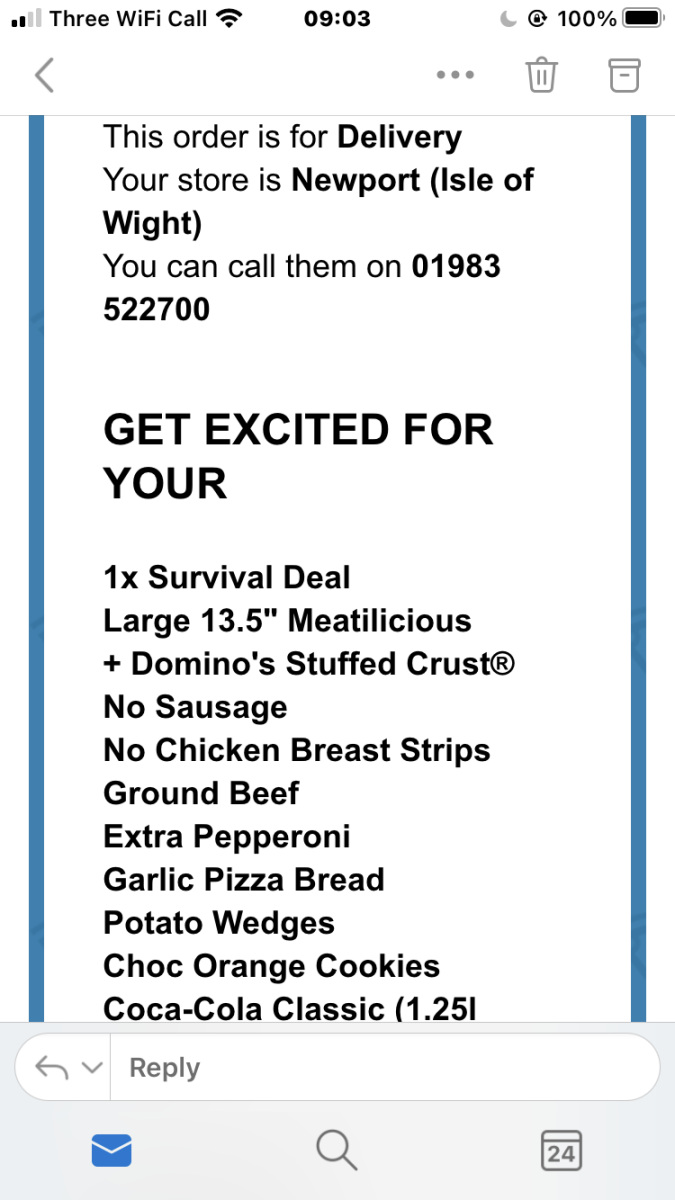675x1200 pixels.
Task: Open the three-dot more options menu
Action: coord(455,75)
